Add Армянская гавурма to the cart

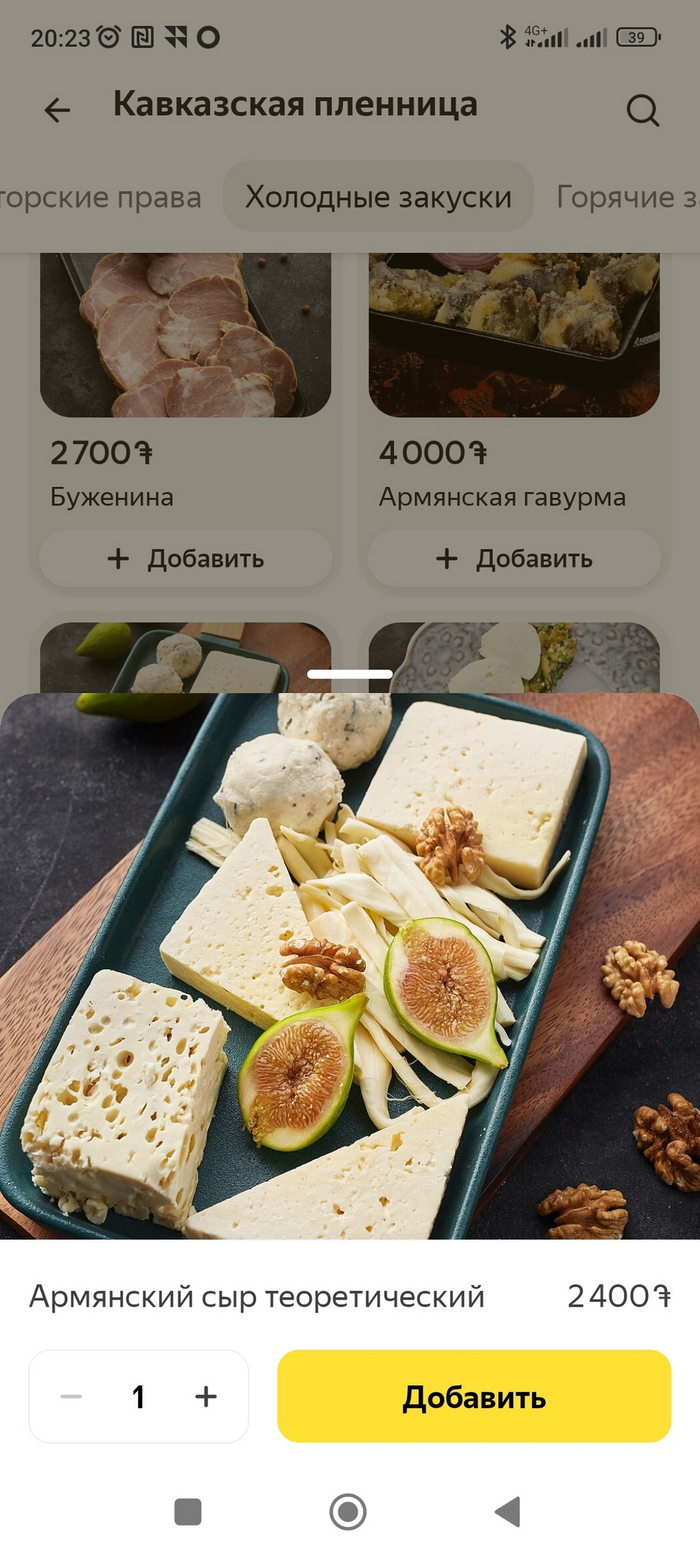(514, 558)
